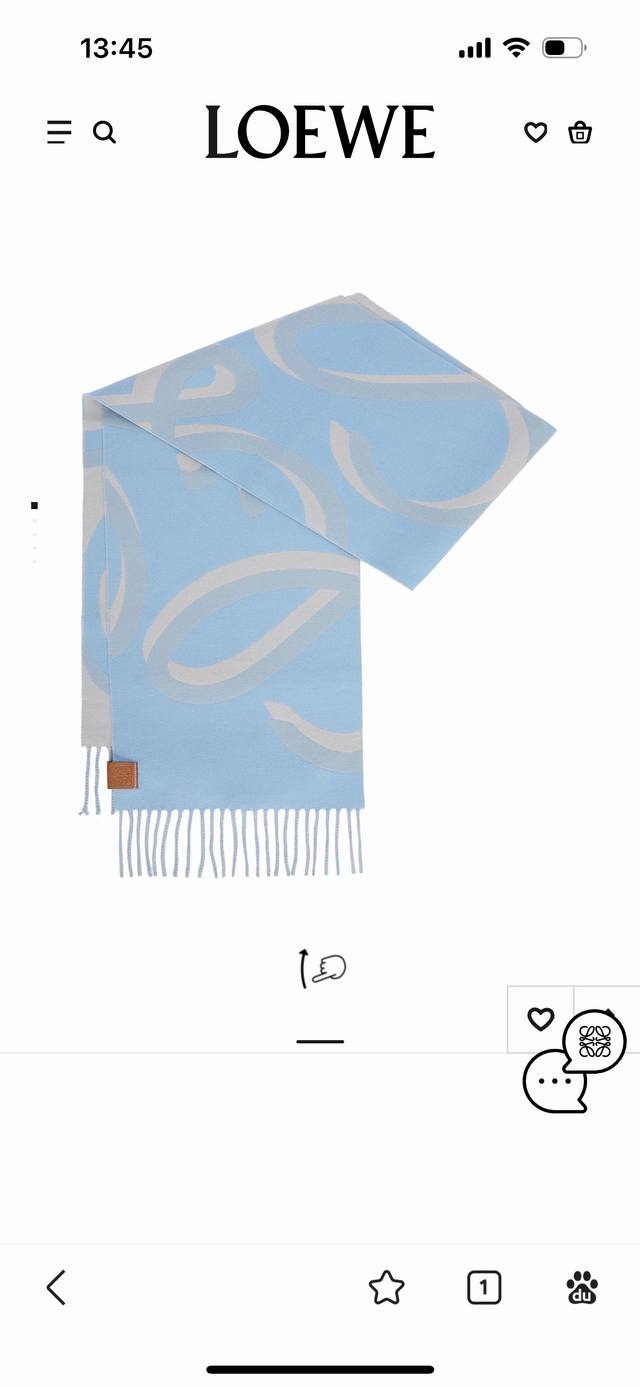Open the hamburger menu
The width and height of the screenshot is (640, 1387).
(x=59, y=132)
